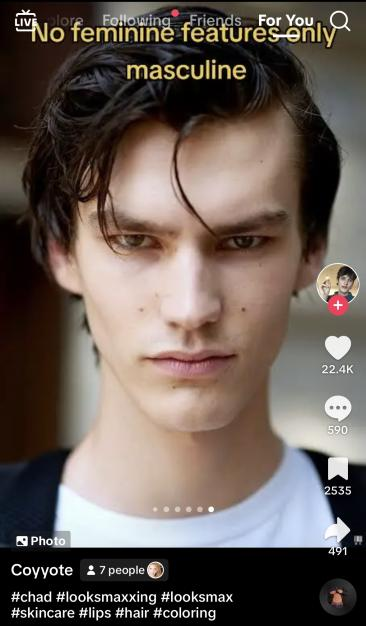The image size is (366, 626).
Task: Select the For You tab
Action: (x=286, y=21)
